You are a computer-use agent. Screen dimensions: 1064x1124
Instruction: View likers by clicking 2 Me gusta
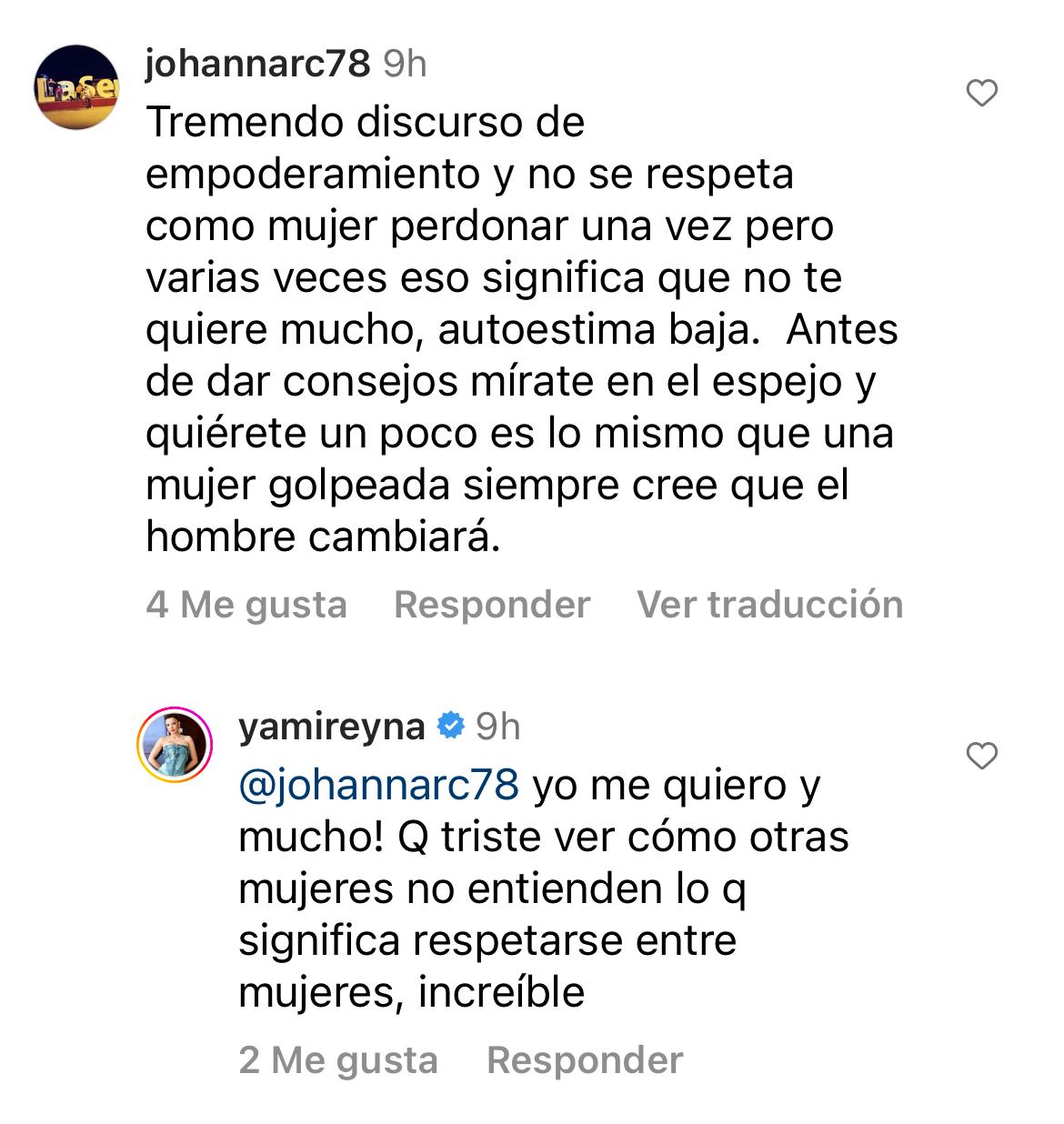339,1059
